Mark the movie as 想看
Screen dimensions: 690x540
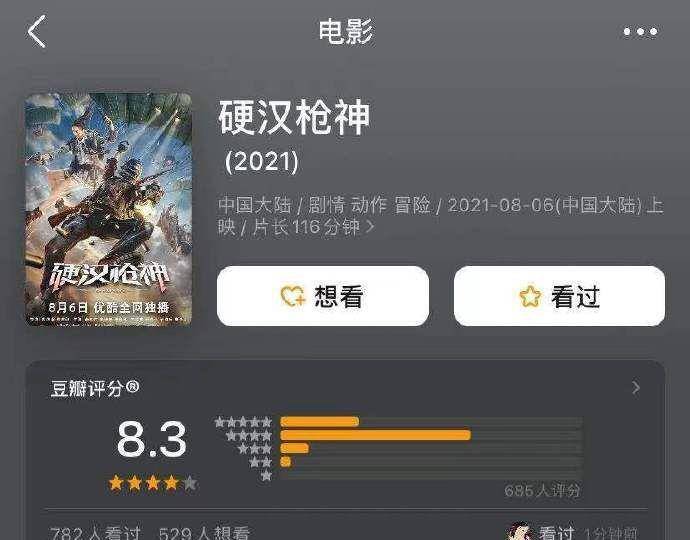coord(322,296)
